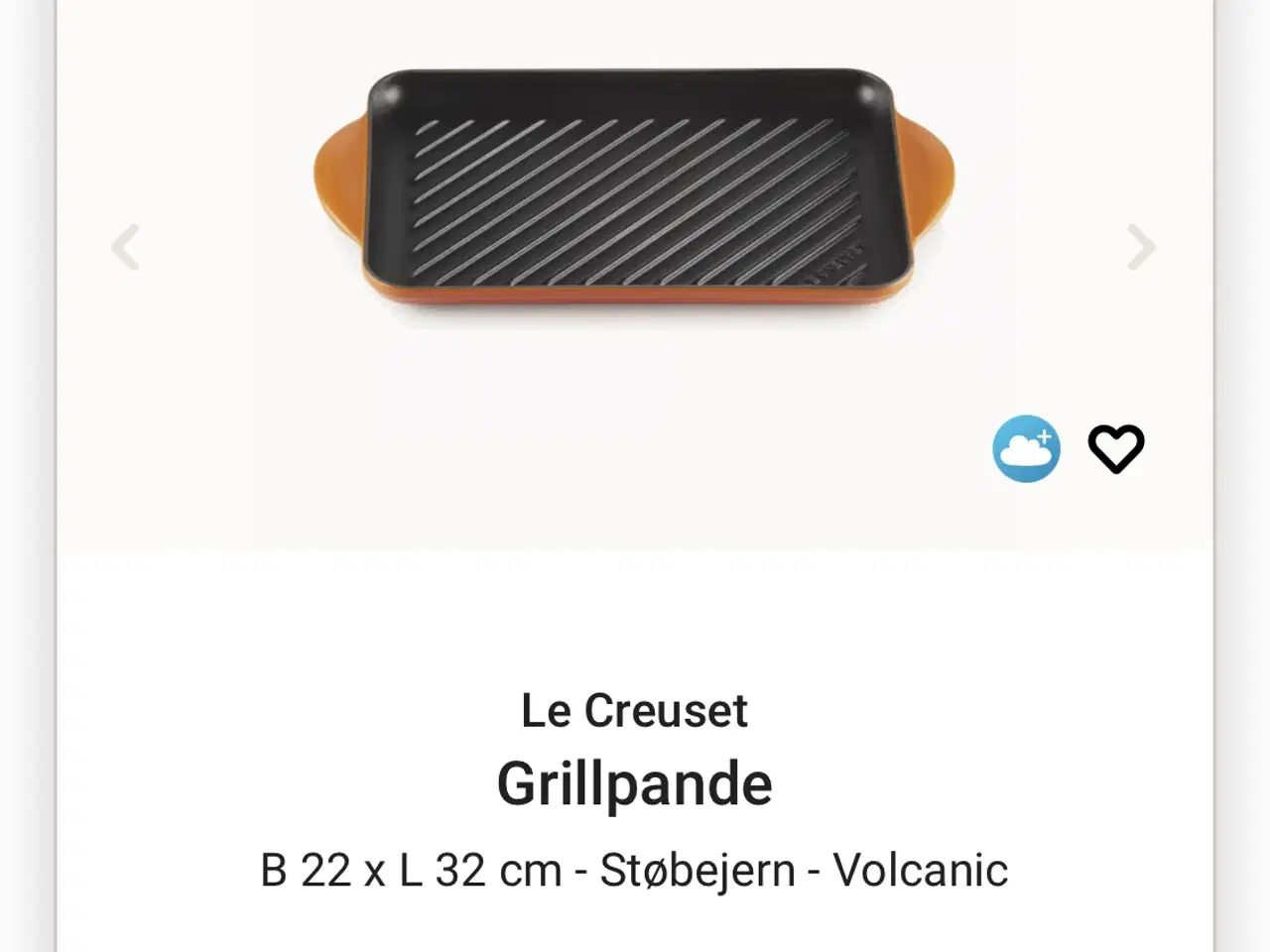
Task: Open the grill pan product photo
Action: [x=635, y=188]
